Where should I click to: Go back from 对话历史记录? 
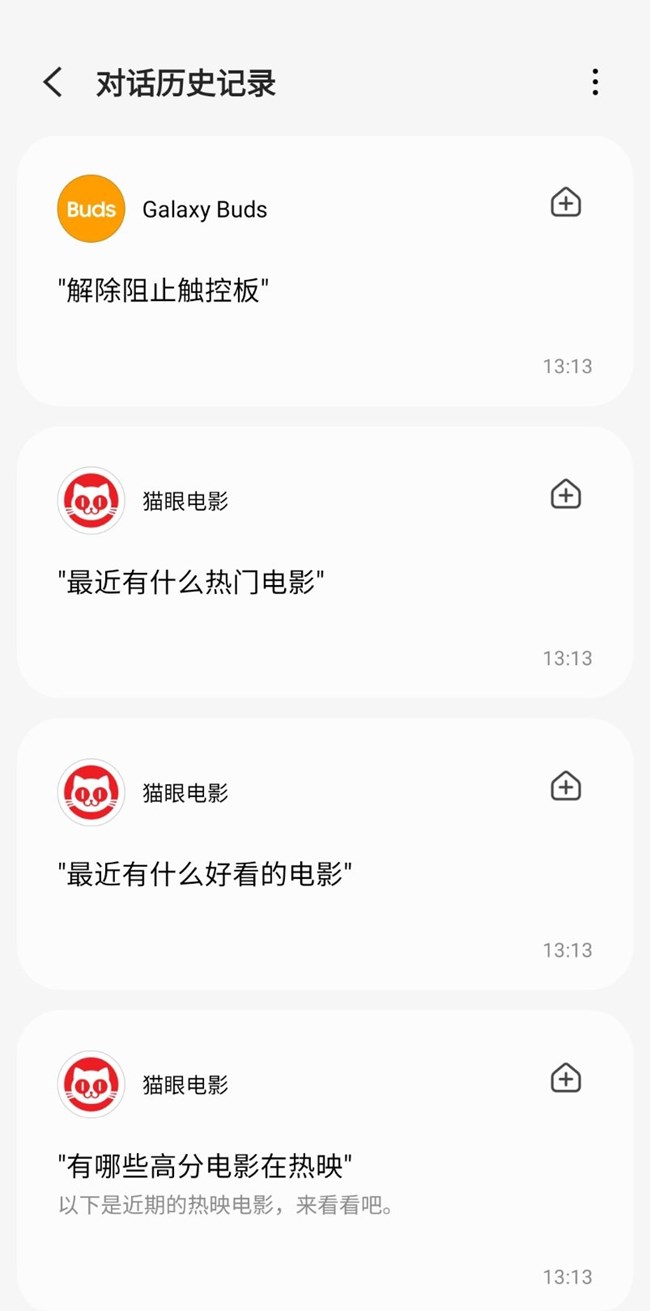pos(53,82)
